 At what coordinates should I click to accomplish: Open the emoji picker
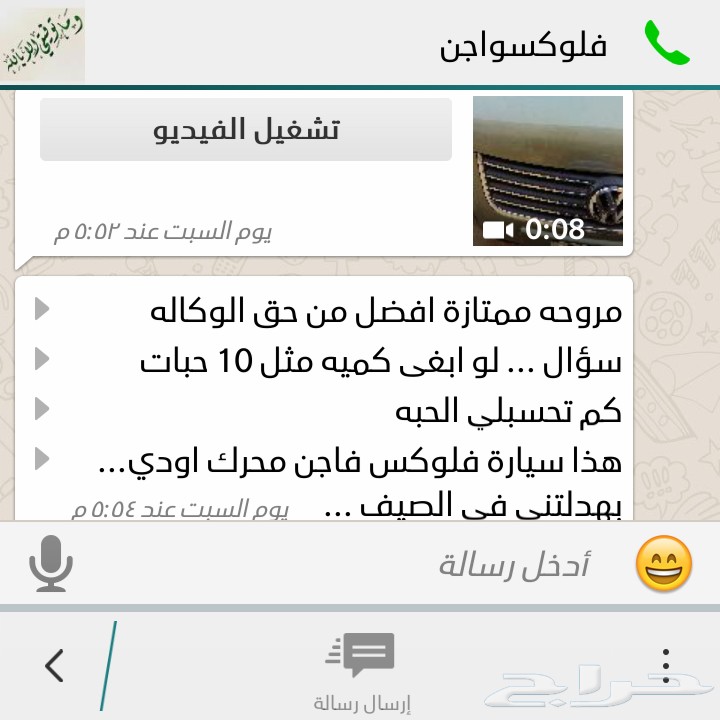pyautogui.click(x=664, y=563)
